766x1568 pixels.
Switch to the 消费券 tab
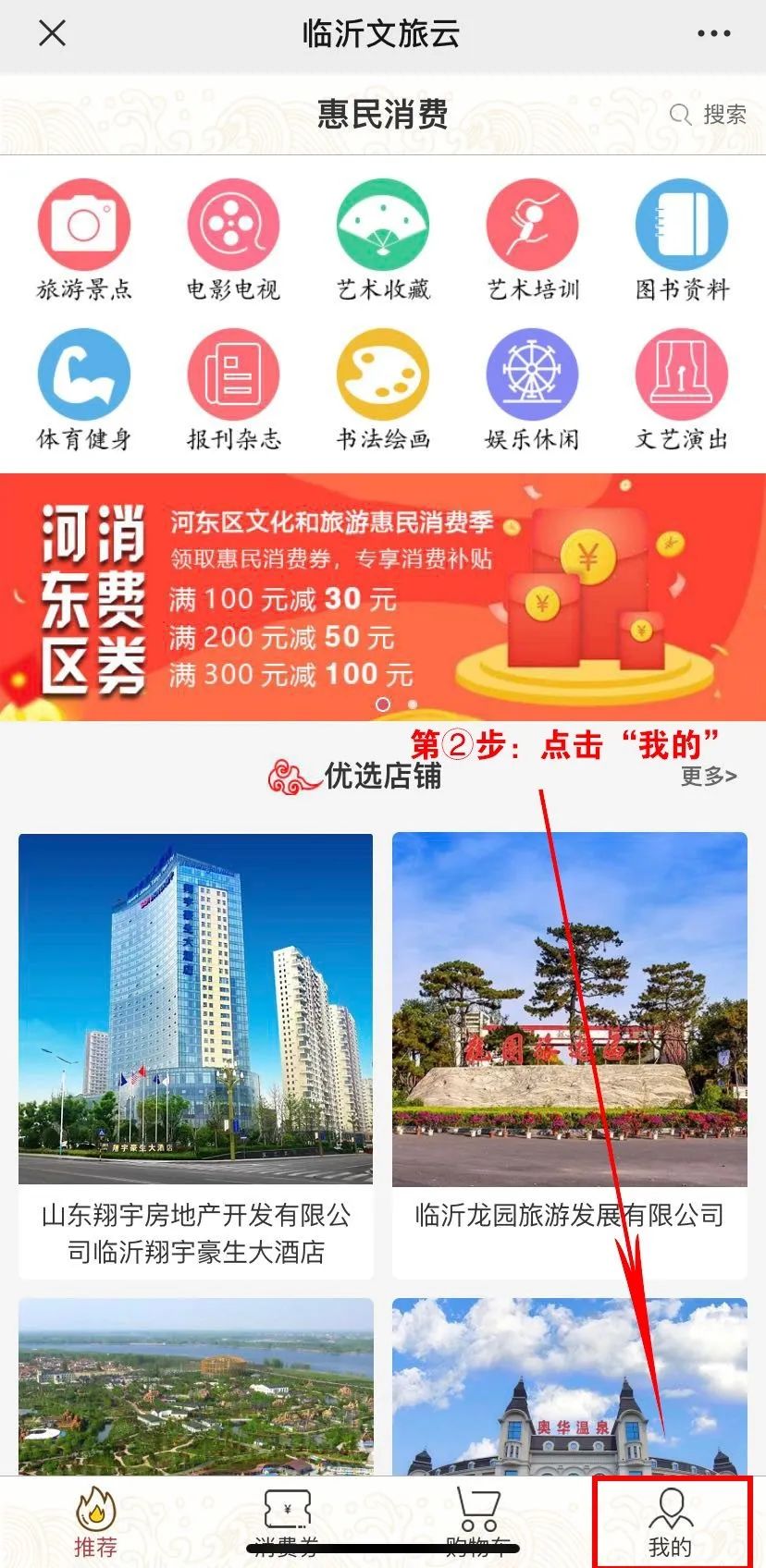pos(287,1522)
